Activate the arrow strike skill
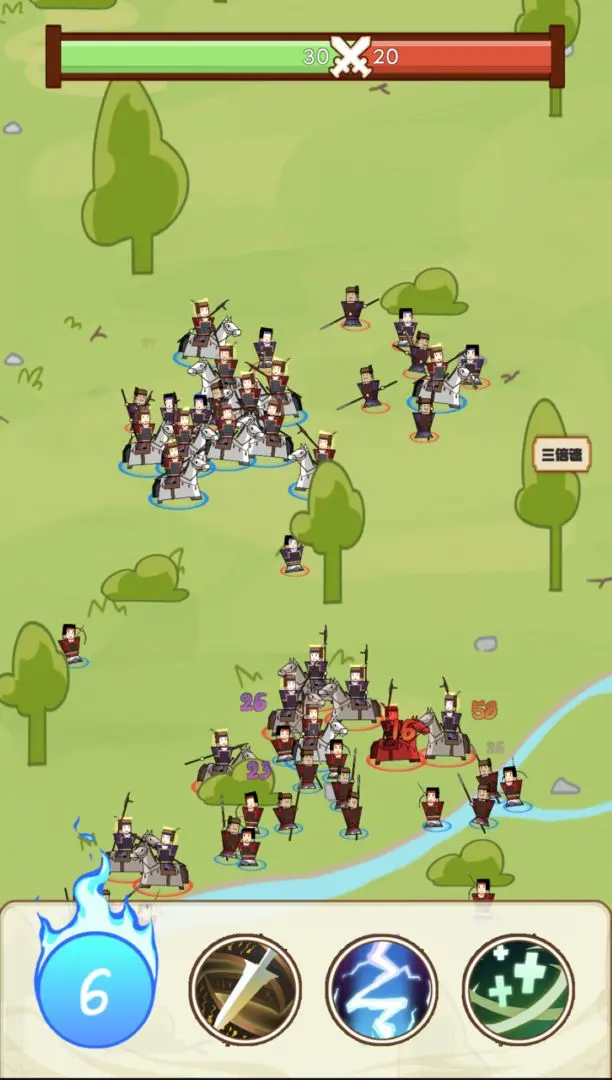The image size is (612, 1080). click(x=245, y=989)
